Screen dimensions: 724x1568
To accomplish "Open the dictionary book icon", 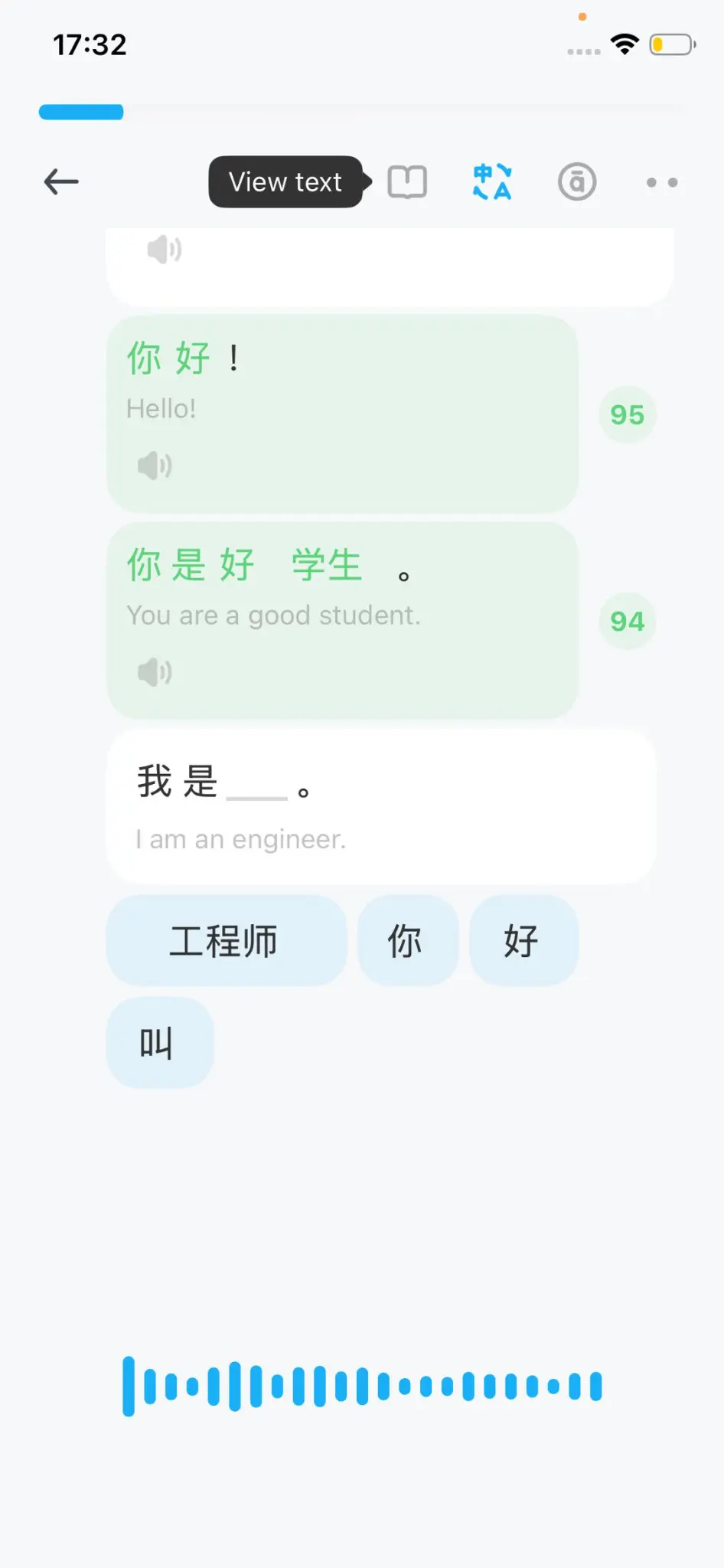I will [408, 181].
